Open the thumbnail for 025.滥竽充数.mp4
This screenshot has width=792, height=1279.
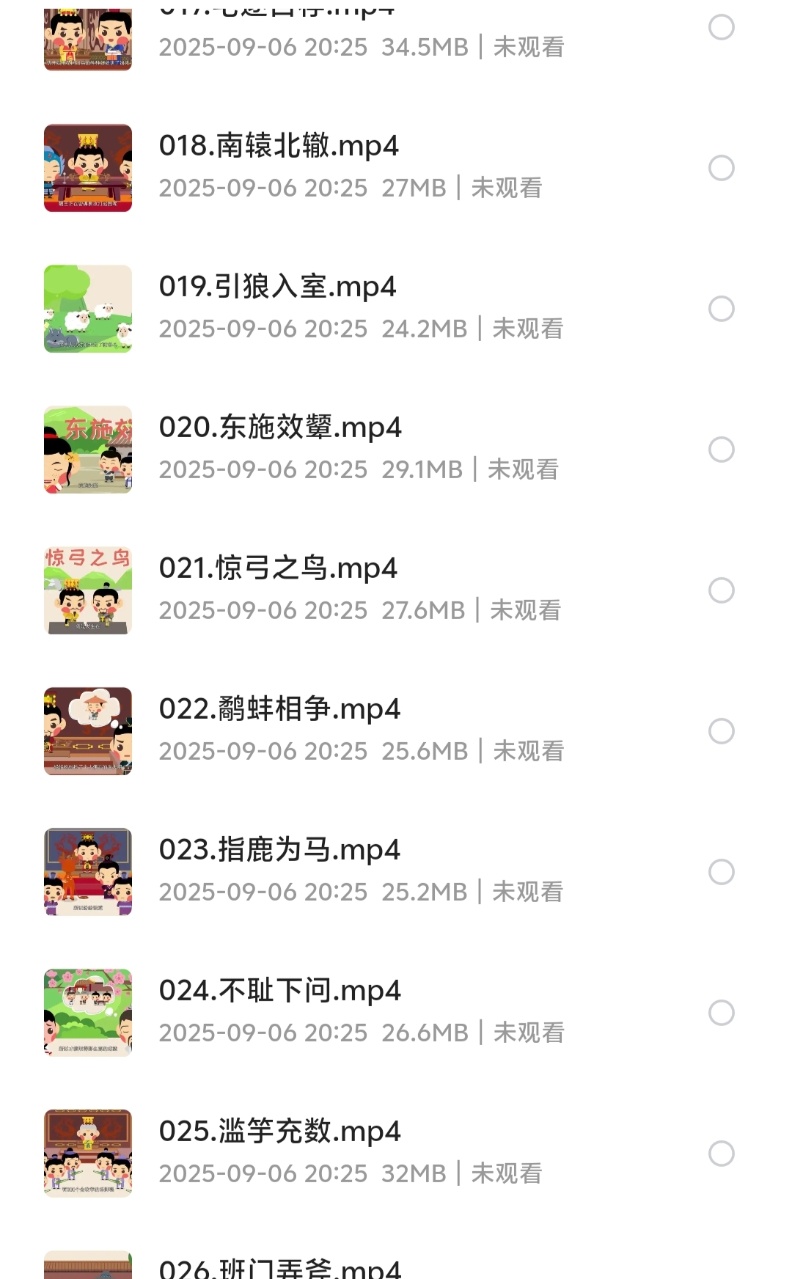coord(87,1153)
